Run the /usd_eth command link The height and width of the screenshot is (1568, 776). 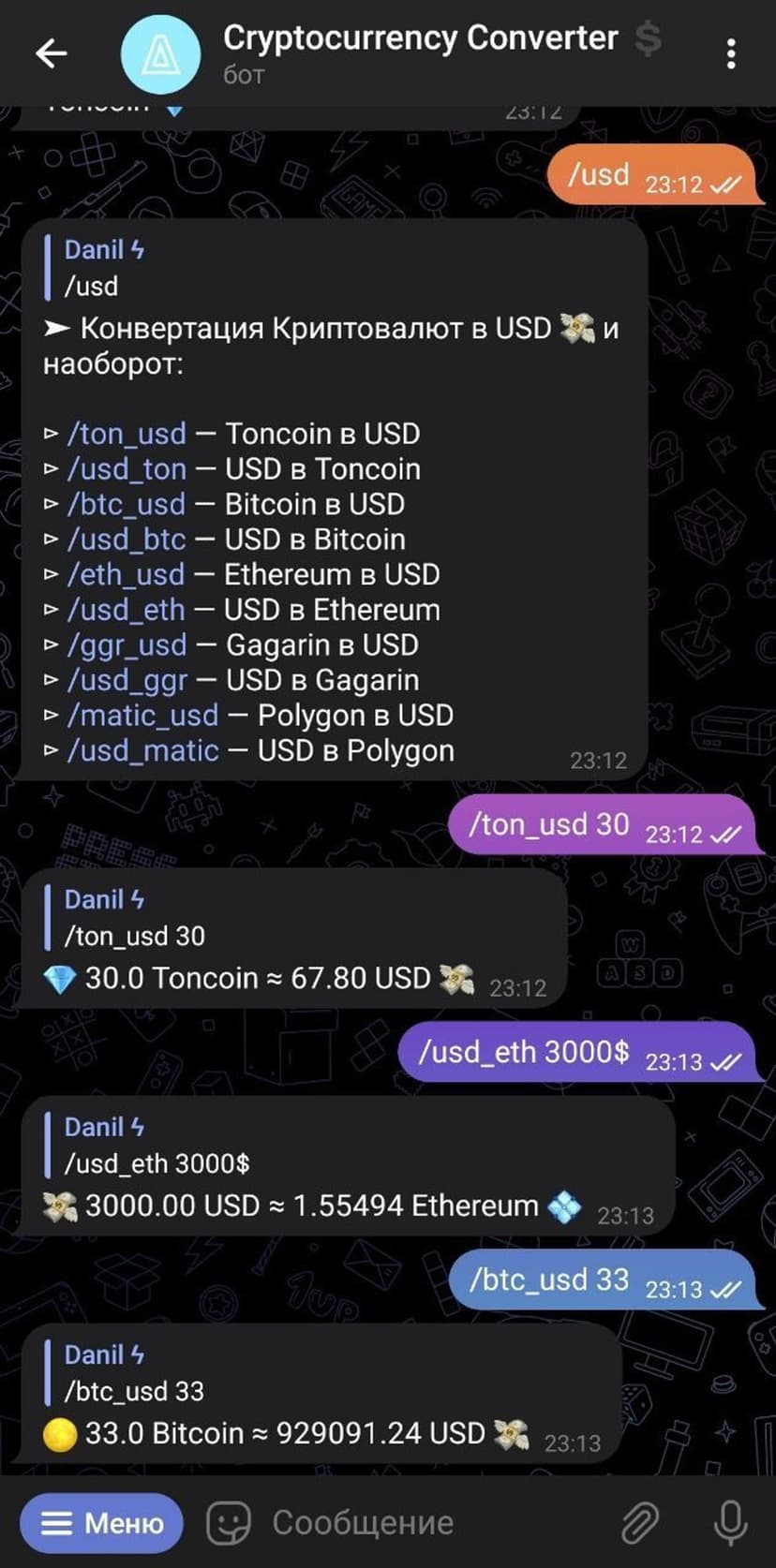[126, 610]
